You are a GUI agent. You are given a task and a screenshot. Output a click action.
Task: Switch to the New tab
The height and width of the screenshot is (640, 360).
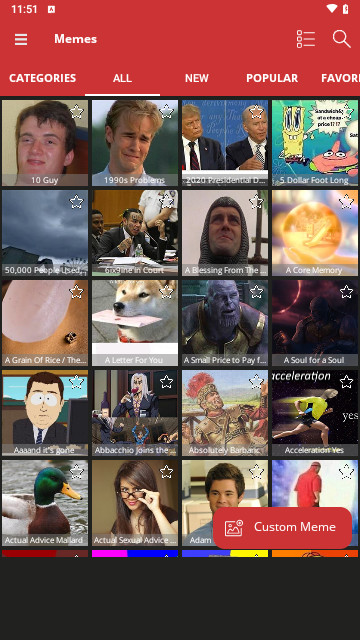coord(197,78)
